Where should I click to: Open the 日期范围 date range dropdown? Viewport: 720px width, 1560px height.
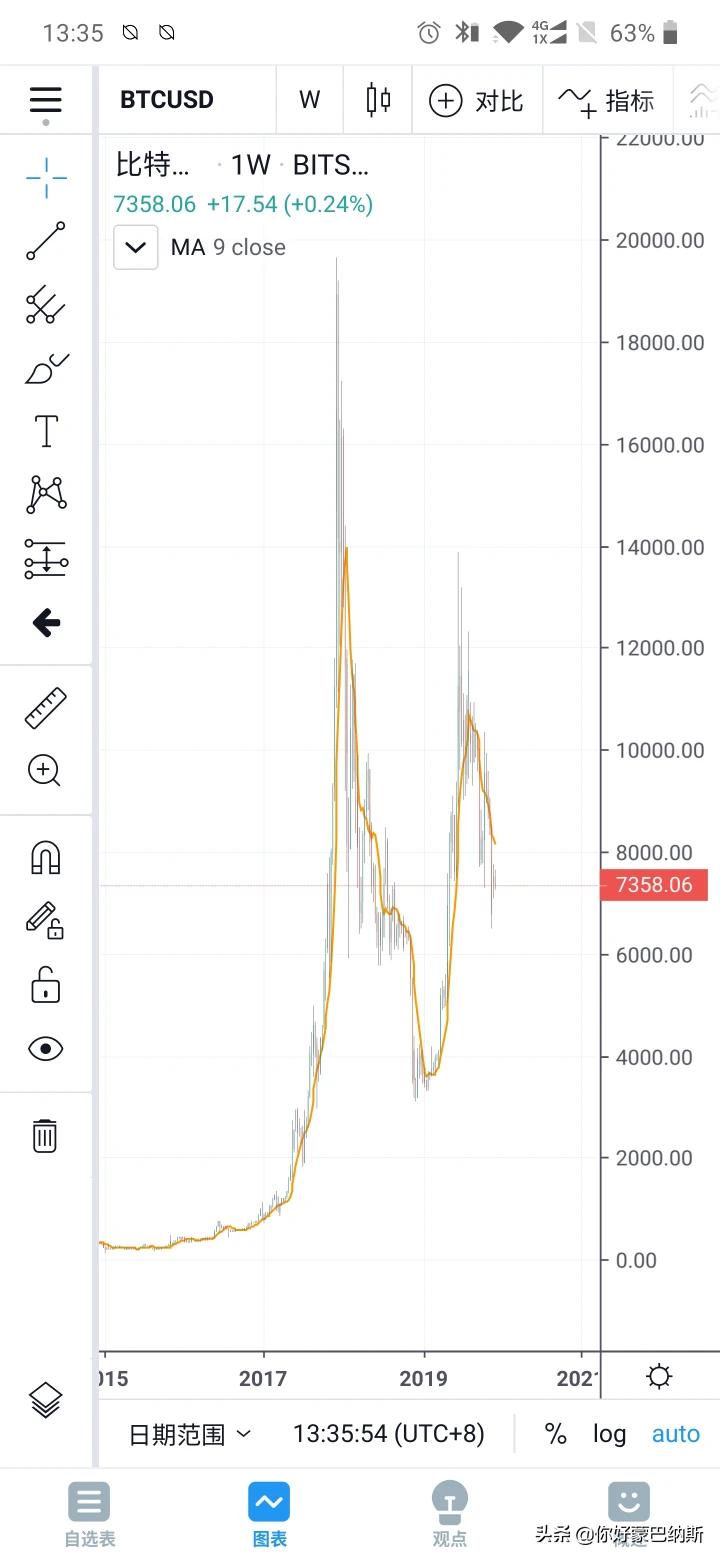[190, 1434]
